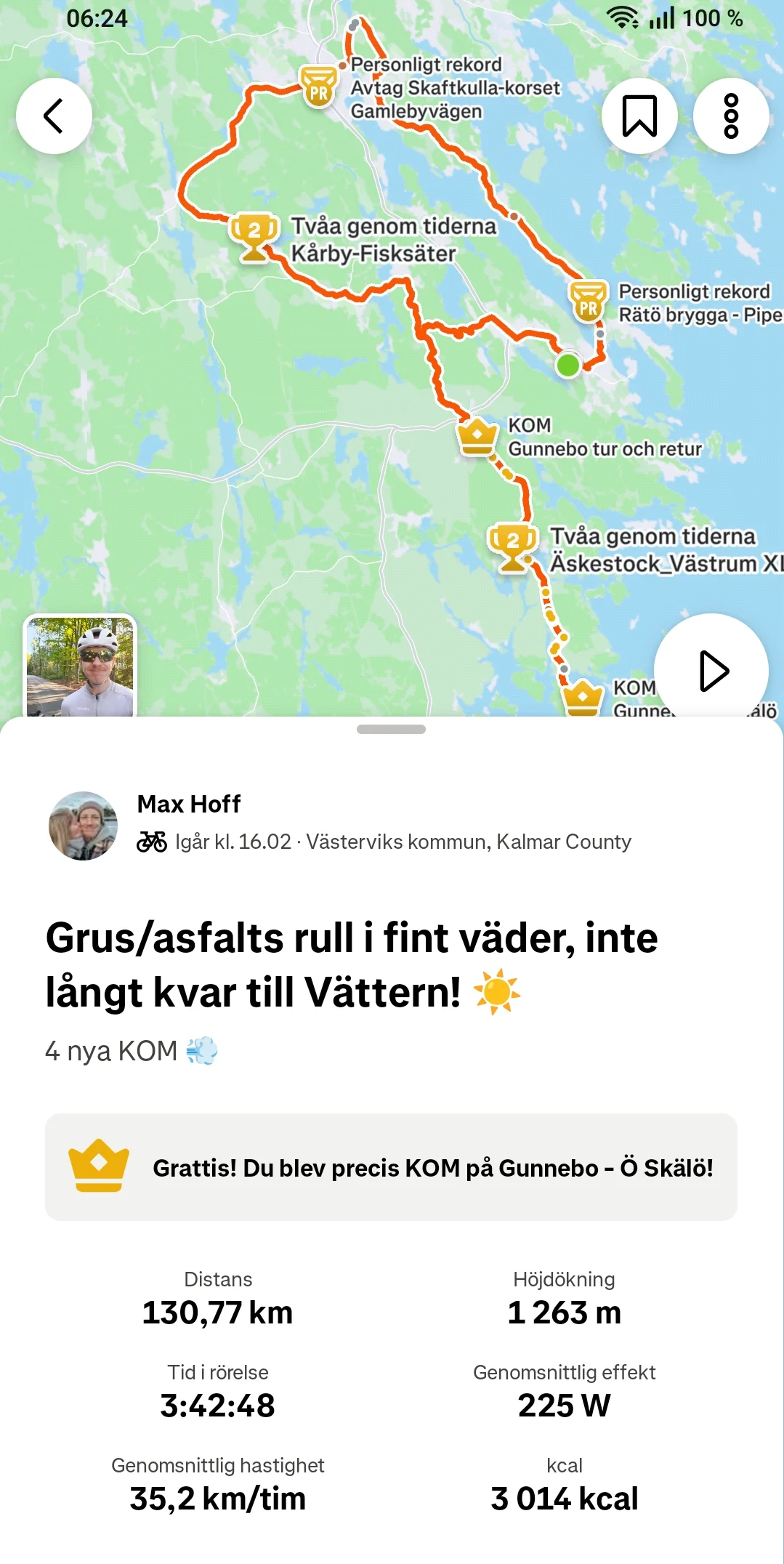The width and height of the screenshot is (784, 1564).
Task: Open Max Hoff's profile picture
Action: coord(83,826)
